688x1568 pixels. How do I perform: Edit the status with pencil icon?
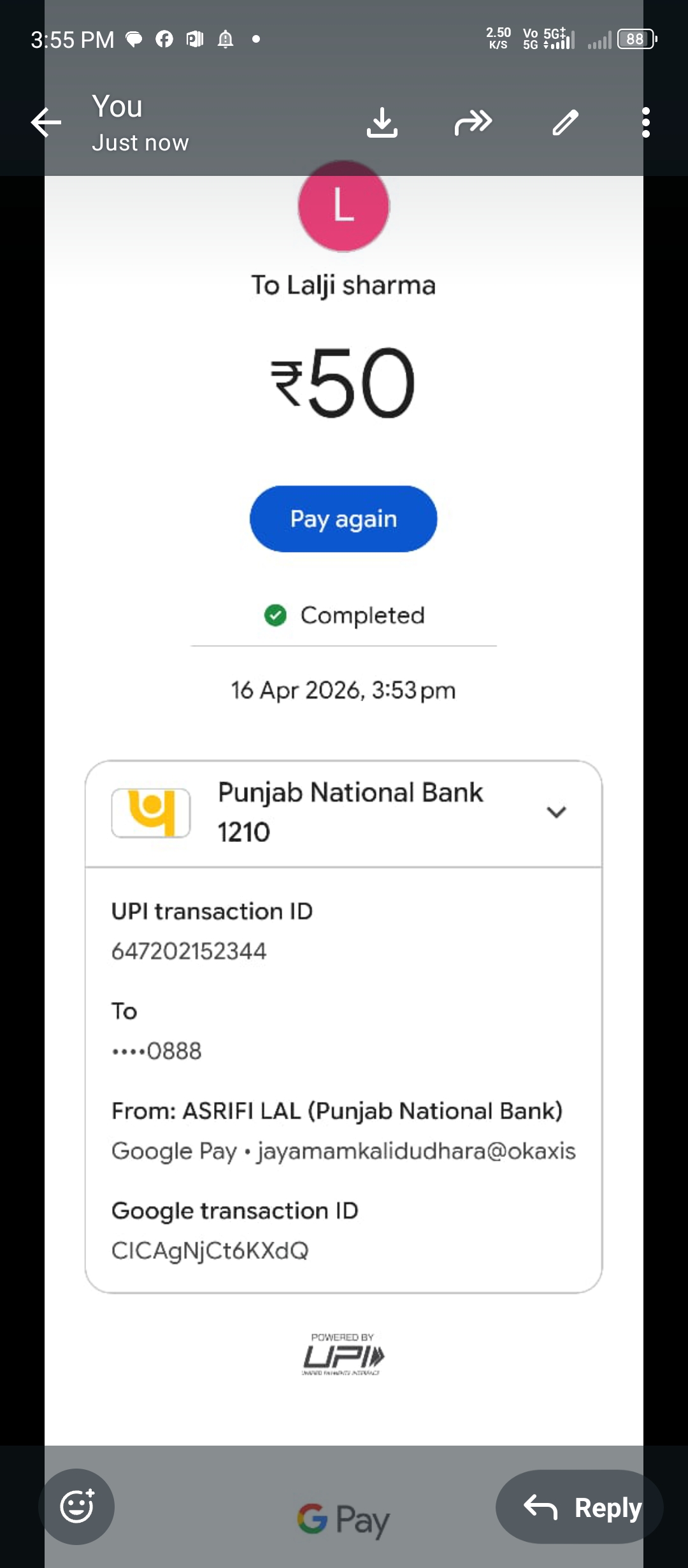(x=565, y=122)
